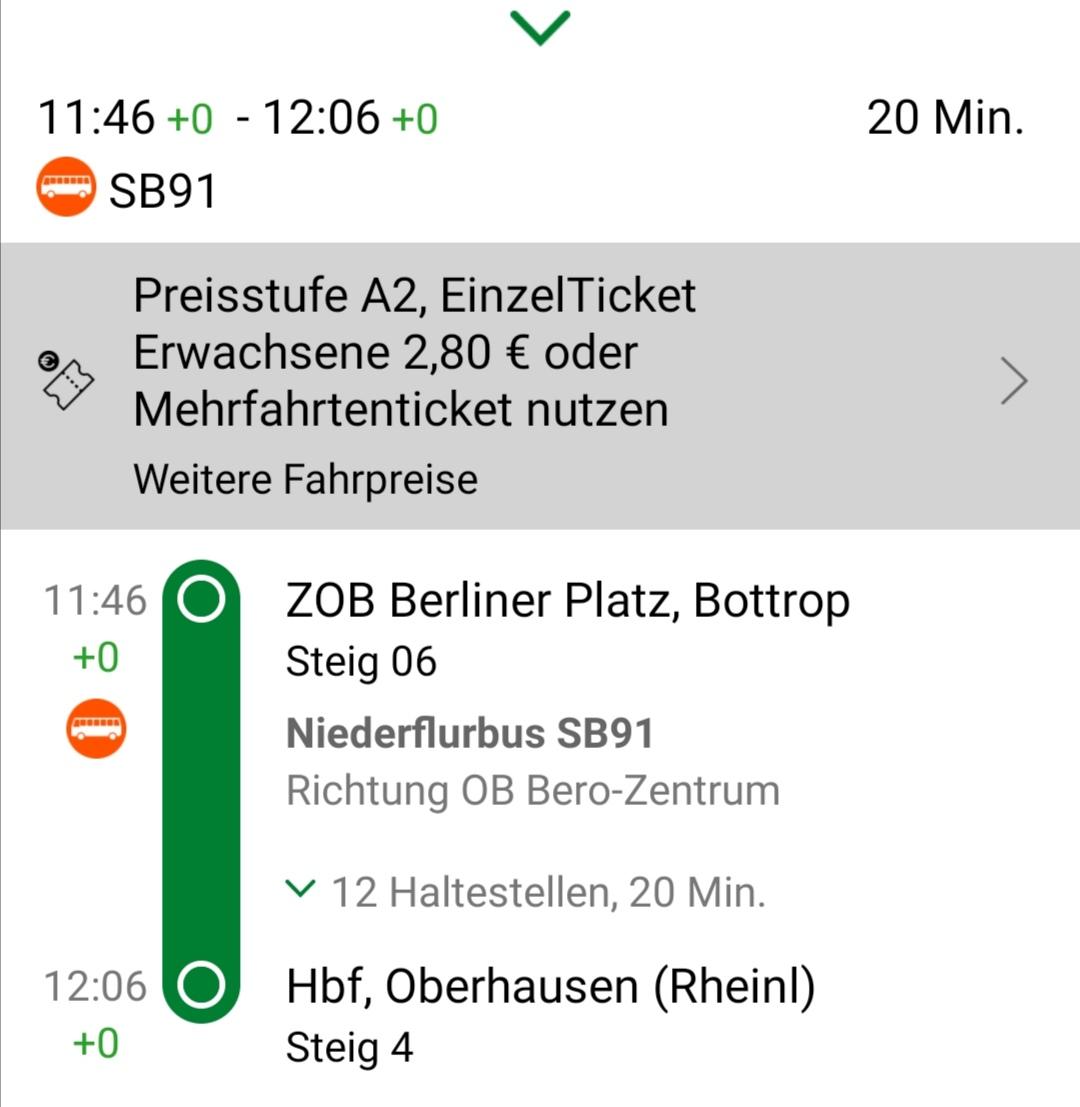1080x1107 pixels.
Task: View Niederflurbus SB91 line details
Action: tap(469, 733)
